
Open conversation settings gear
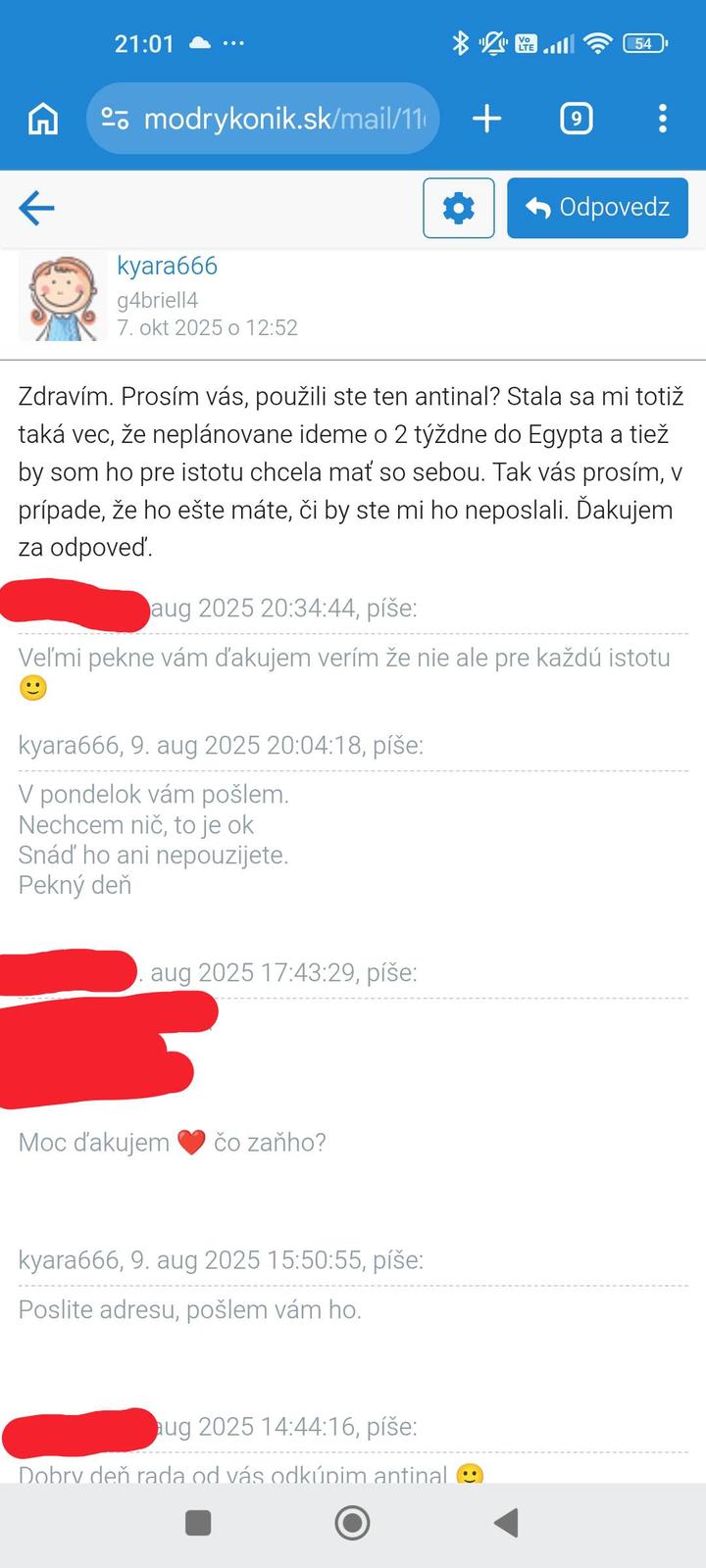pos(458,208)
